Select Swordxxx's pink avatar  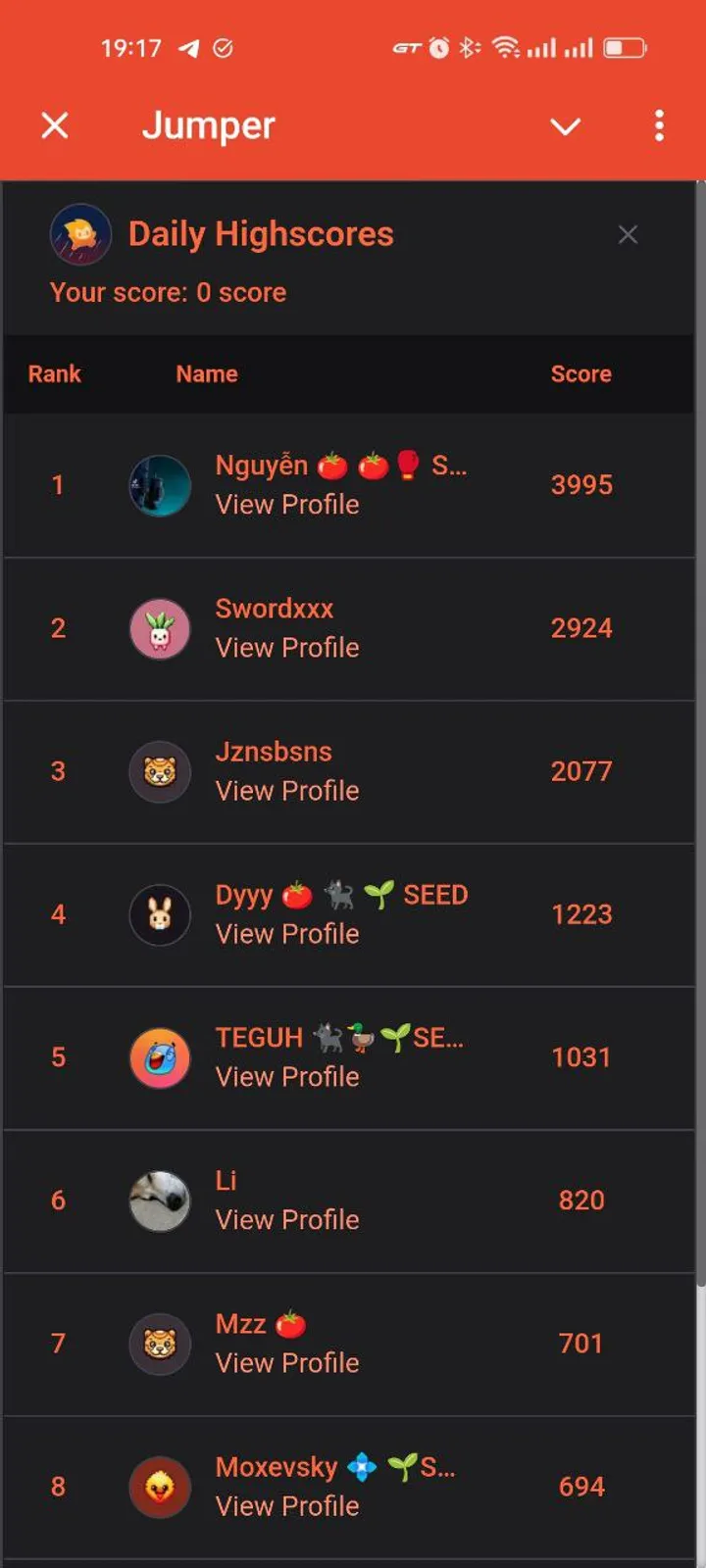(x=160, y=628)
